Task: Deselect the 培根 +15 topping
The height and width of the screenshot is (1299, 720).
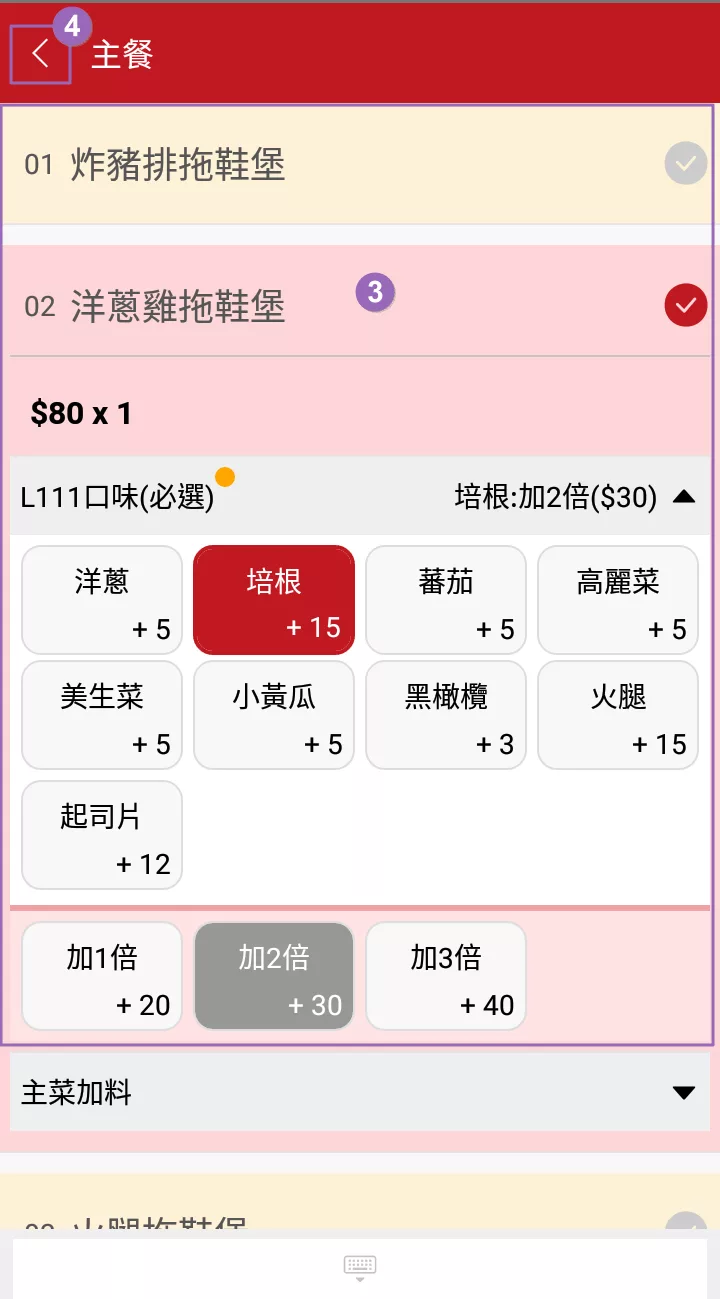Action: [x=274, y=600]
